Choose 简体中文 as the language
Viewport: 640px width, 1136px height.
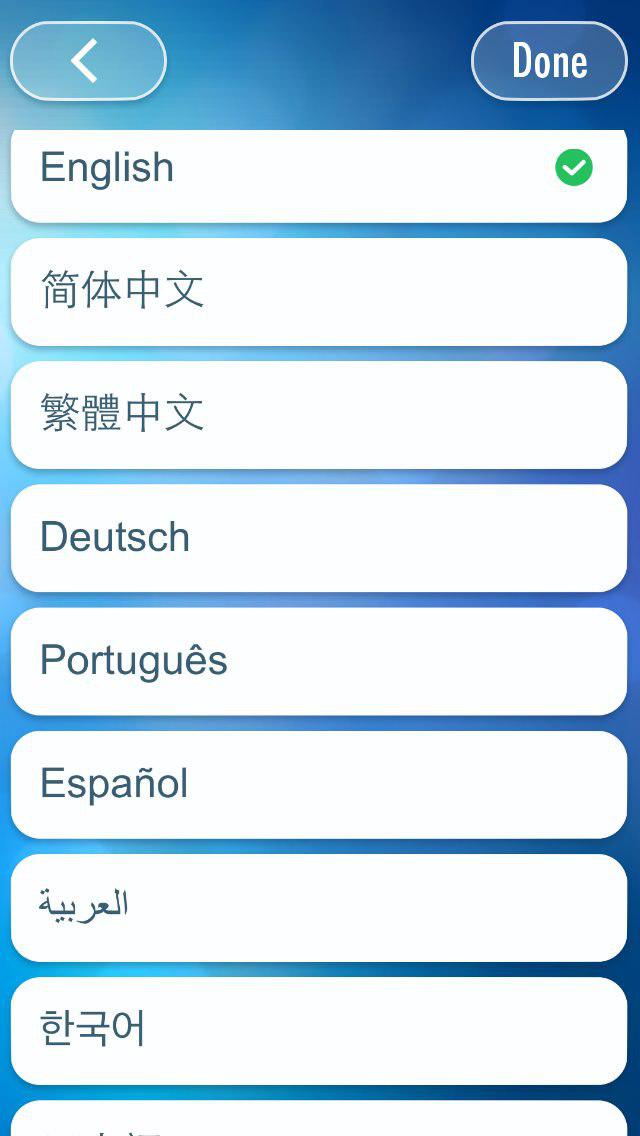click(318, 292)
